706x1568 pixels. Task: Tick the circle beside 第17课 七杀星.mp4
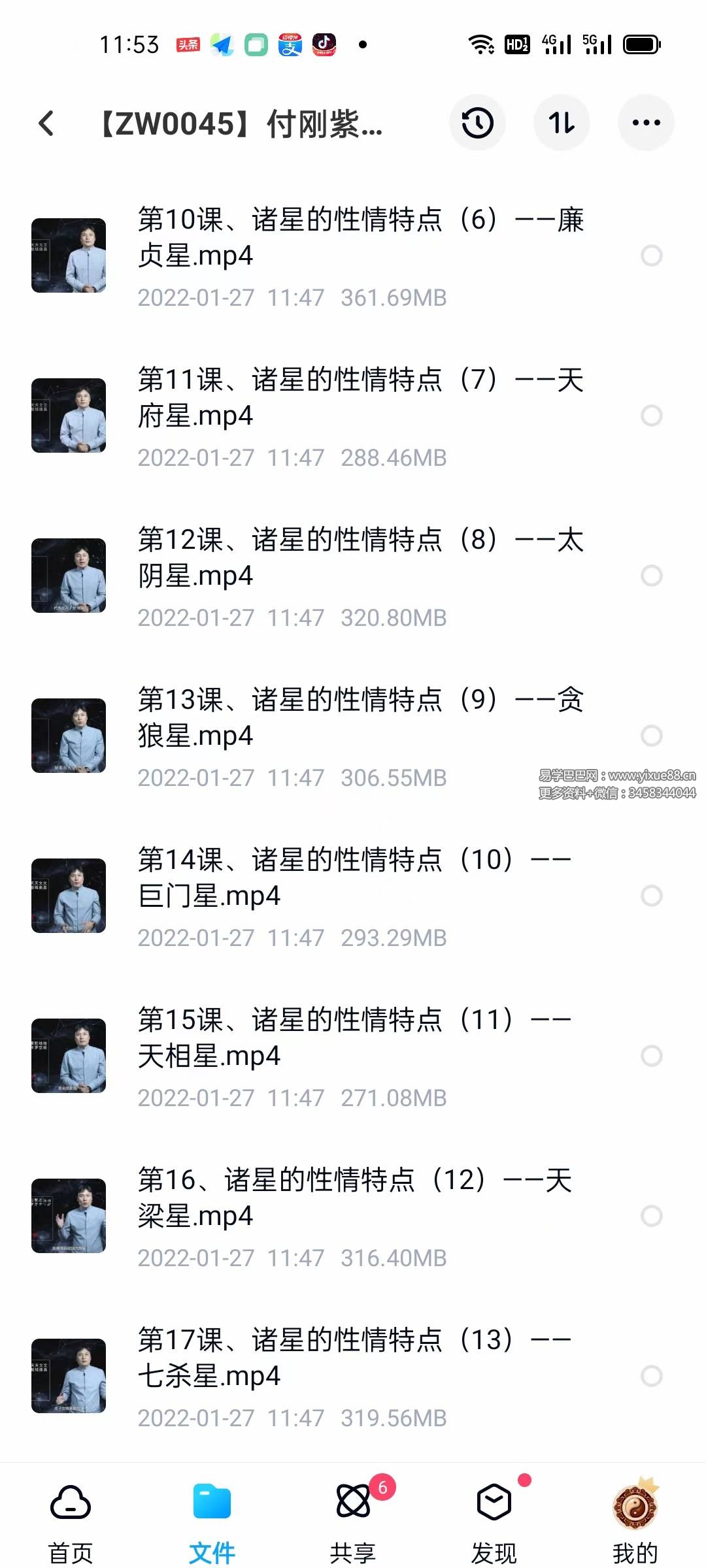(x=651, y=1376)
